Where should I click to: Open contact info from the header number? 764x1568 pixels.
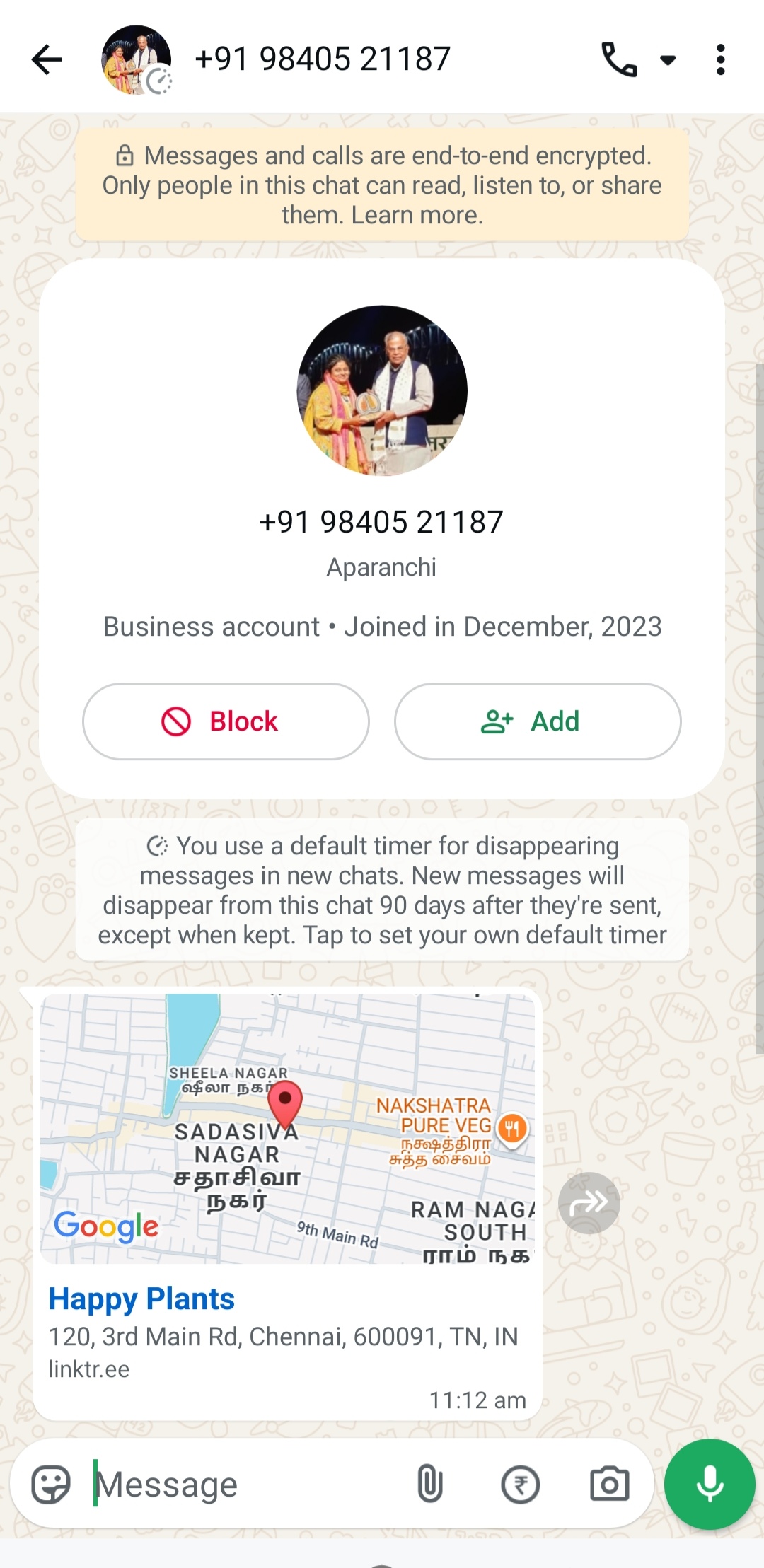click(x=322, y=59)
